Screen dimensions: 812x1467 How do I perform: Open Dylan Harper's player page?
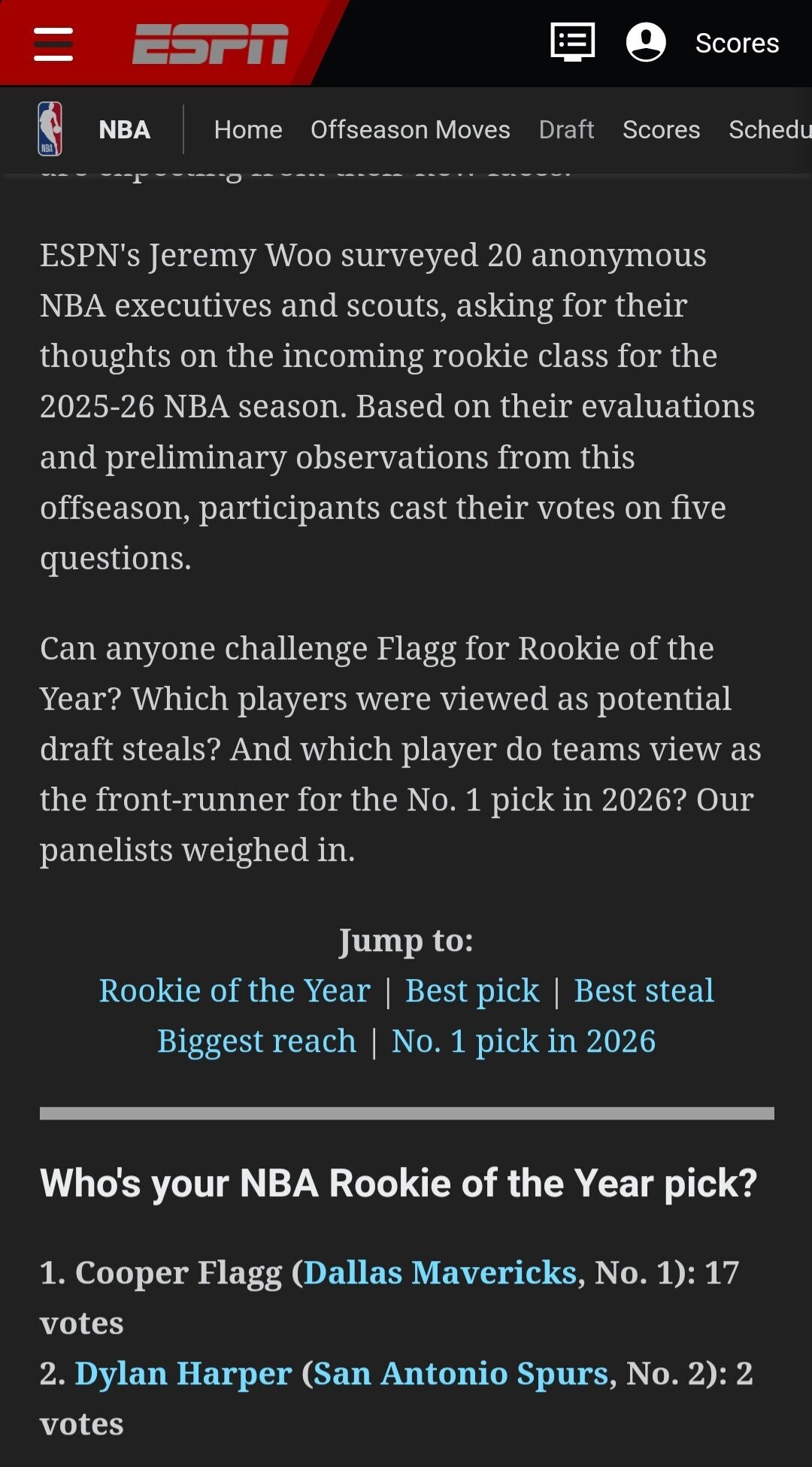click(x=183, y=1374)
